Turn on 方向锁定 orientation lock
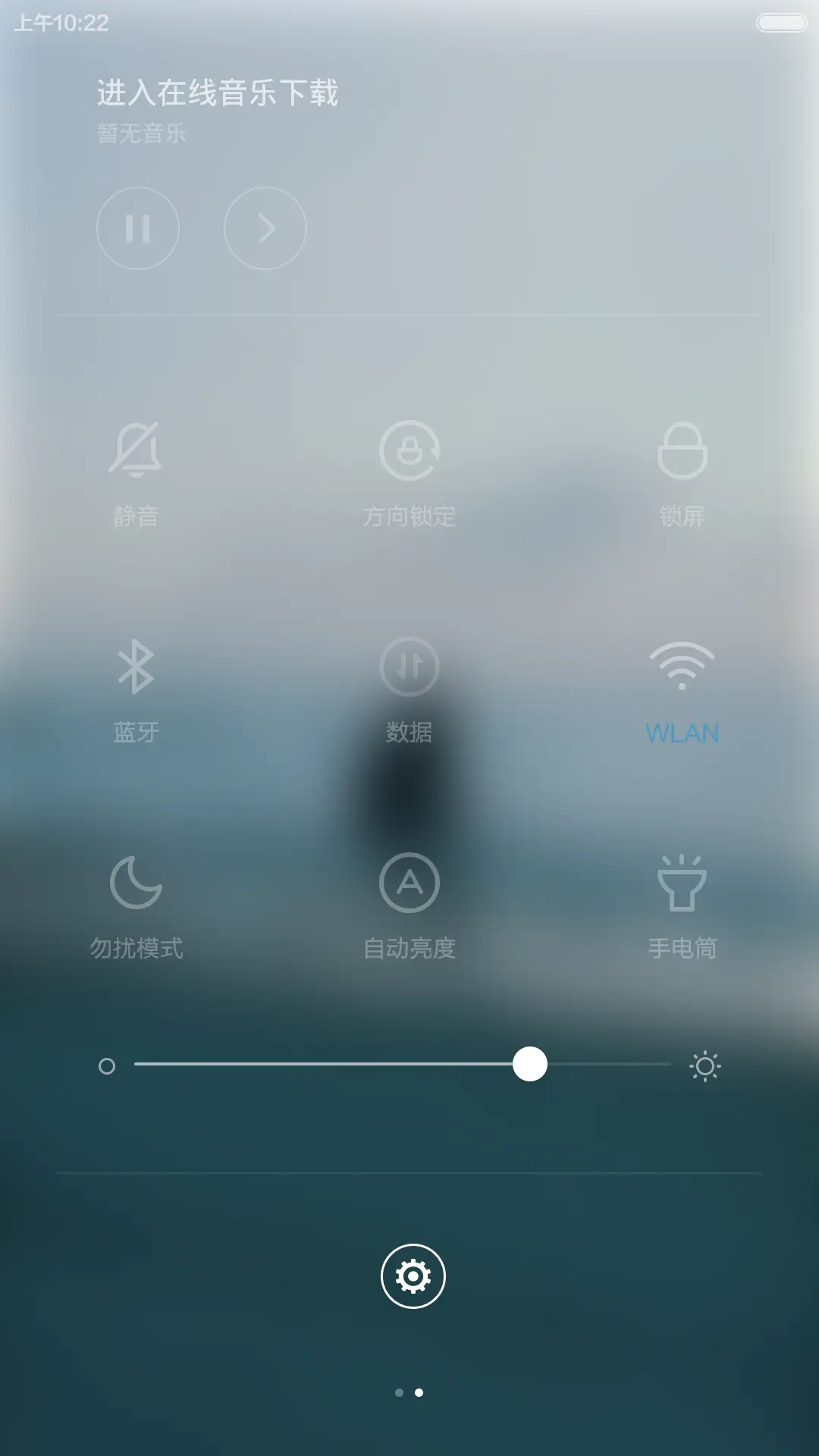Screen dimensions: 819x1456 tap(409, 470)
